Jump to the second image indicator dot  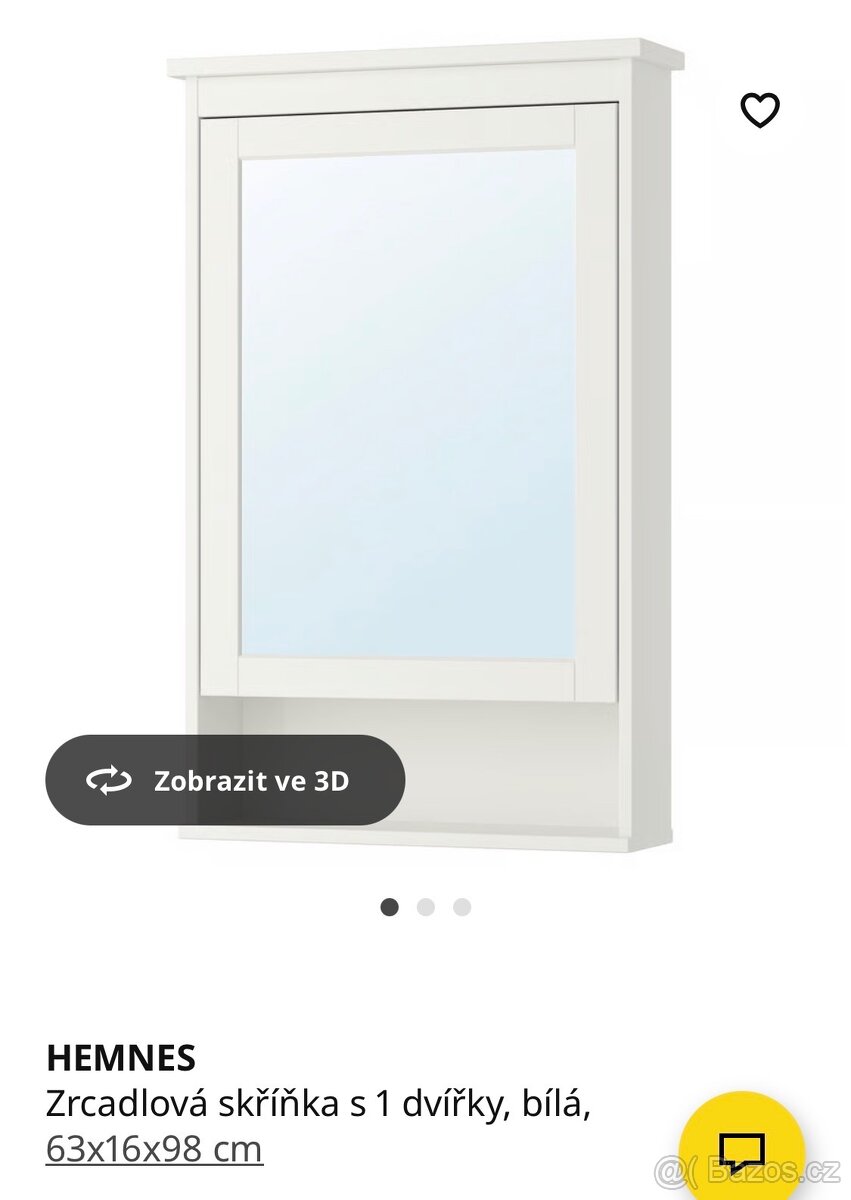(x=426, y=907)
